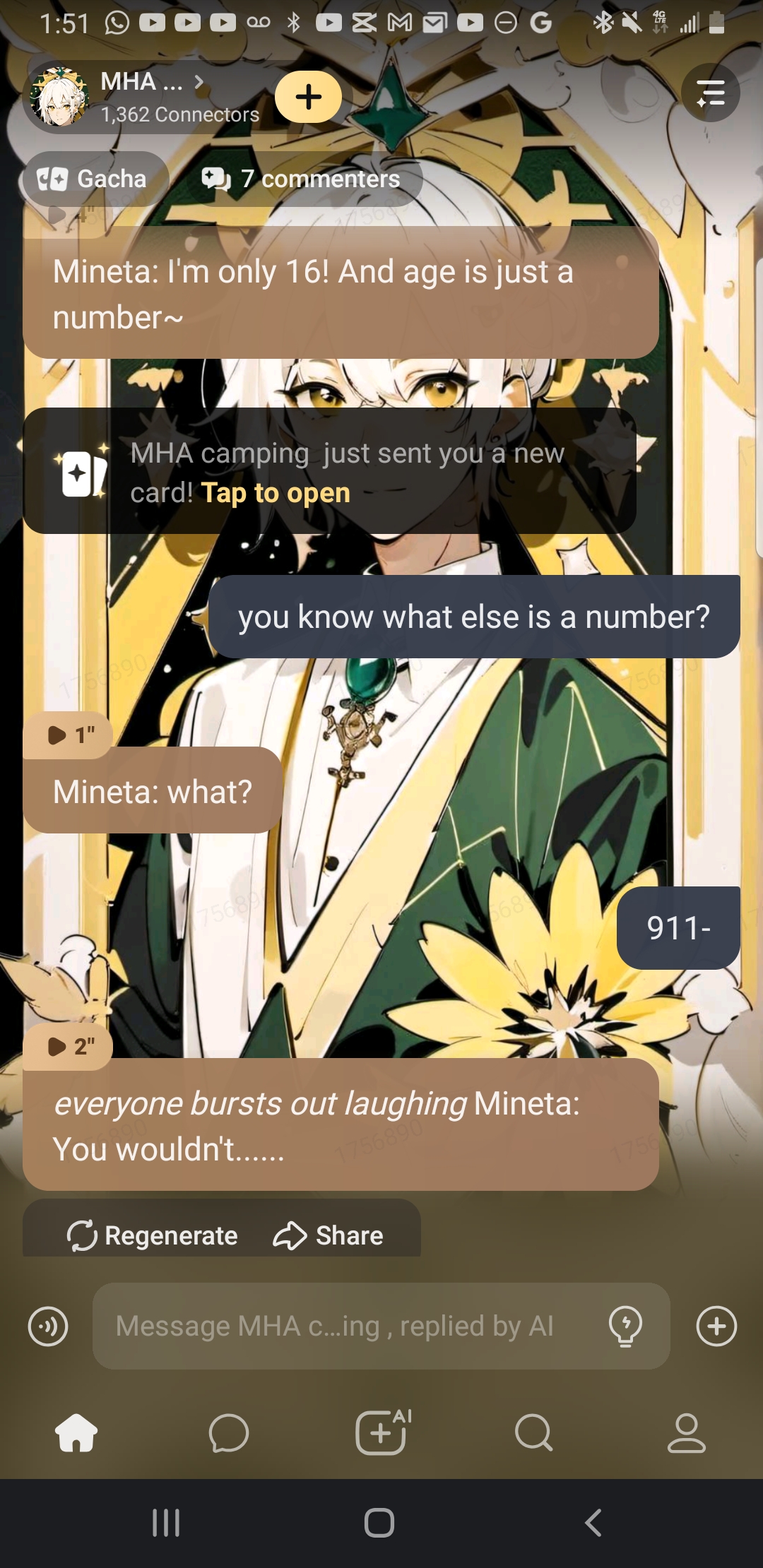View the 7 commenters
This screenshot has height=1568, width=763.
[302, 179]
